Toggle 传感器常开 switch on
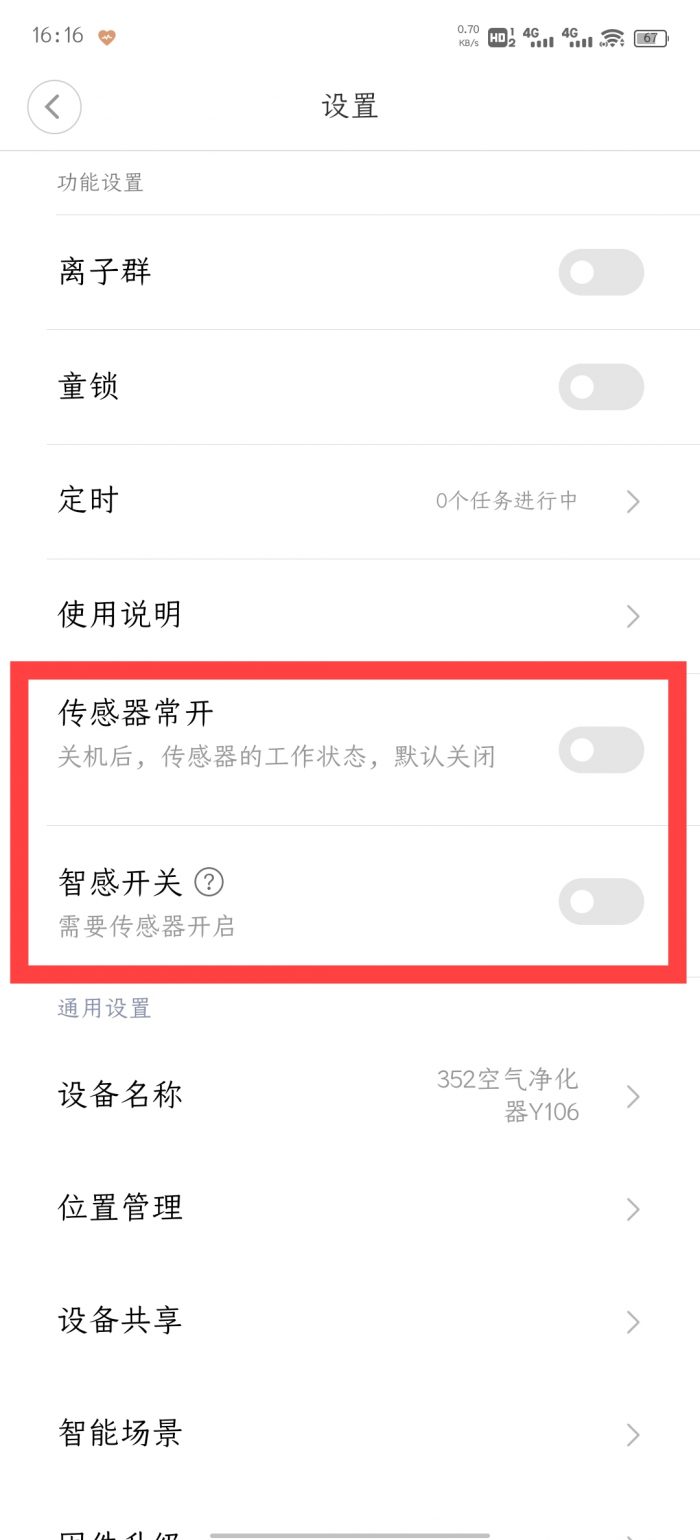Image resolution: width=700 pixels, height=1540 pixels. (x=600, y=750)
